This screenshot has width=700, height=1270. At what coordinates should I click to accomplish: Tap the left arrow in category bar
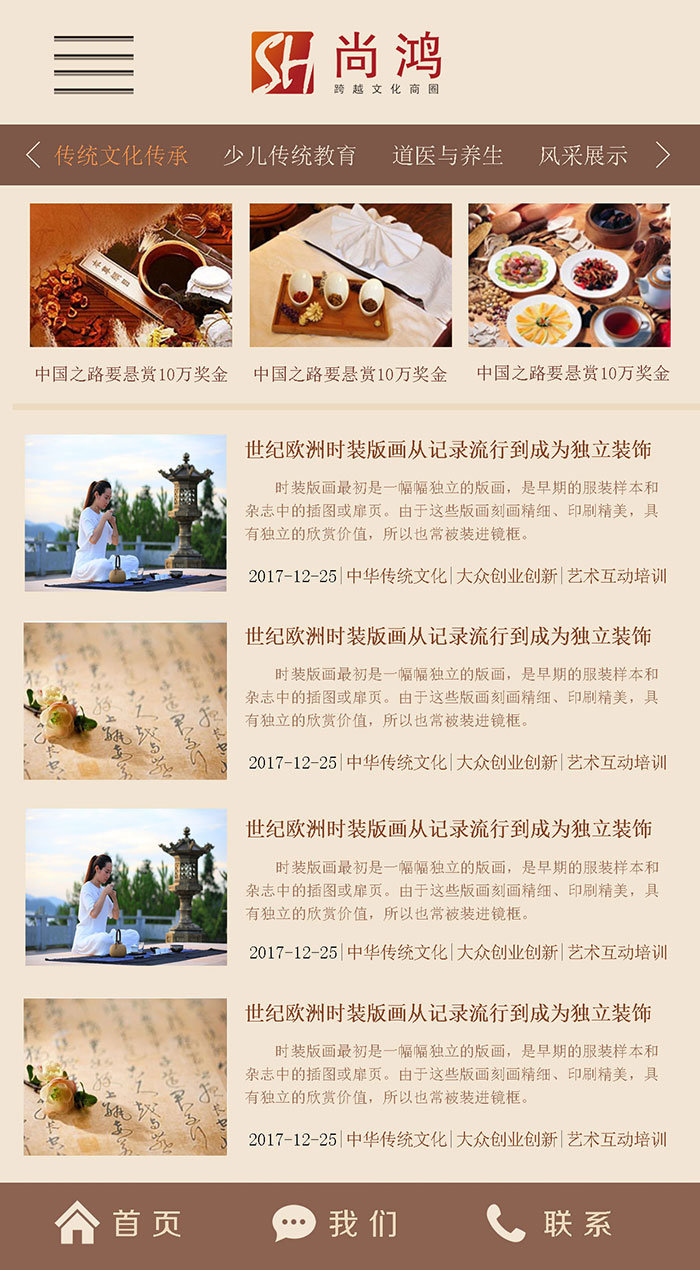pyautogui.click(x=33, y=155)
